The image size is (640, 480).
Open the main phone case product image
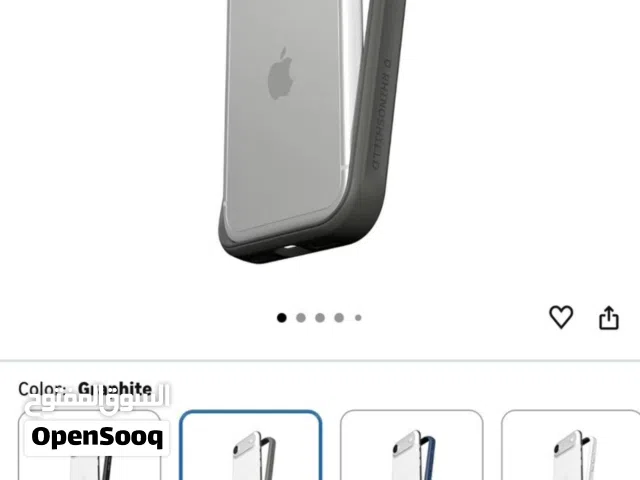pyautogui.click(x=310, y=130)
